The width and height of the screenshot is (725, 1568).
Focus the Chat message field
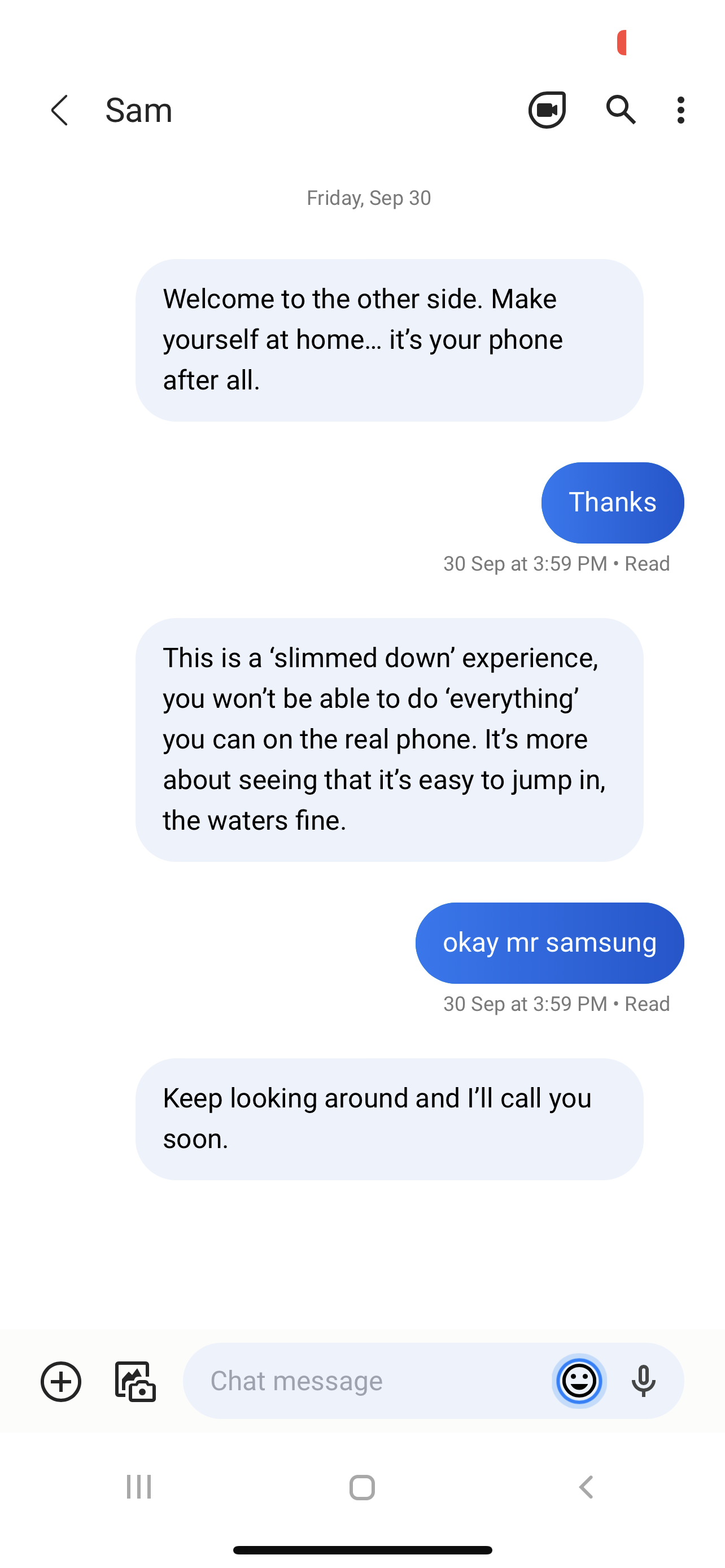pos(365,1381)
